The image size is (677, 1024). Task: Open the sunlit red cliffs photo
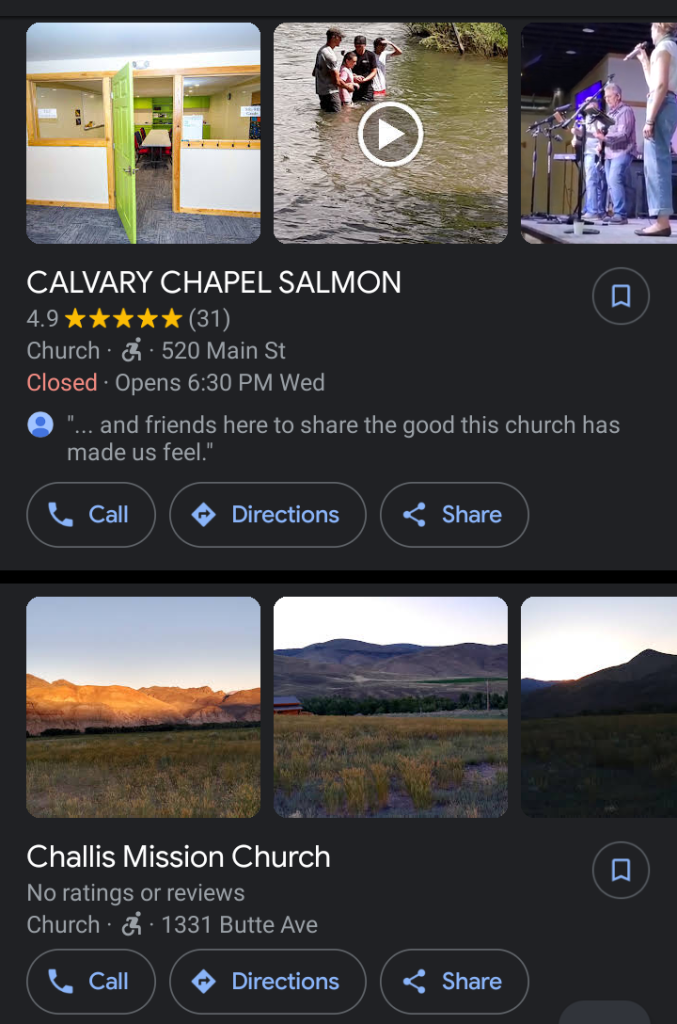click(143, 707)
